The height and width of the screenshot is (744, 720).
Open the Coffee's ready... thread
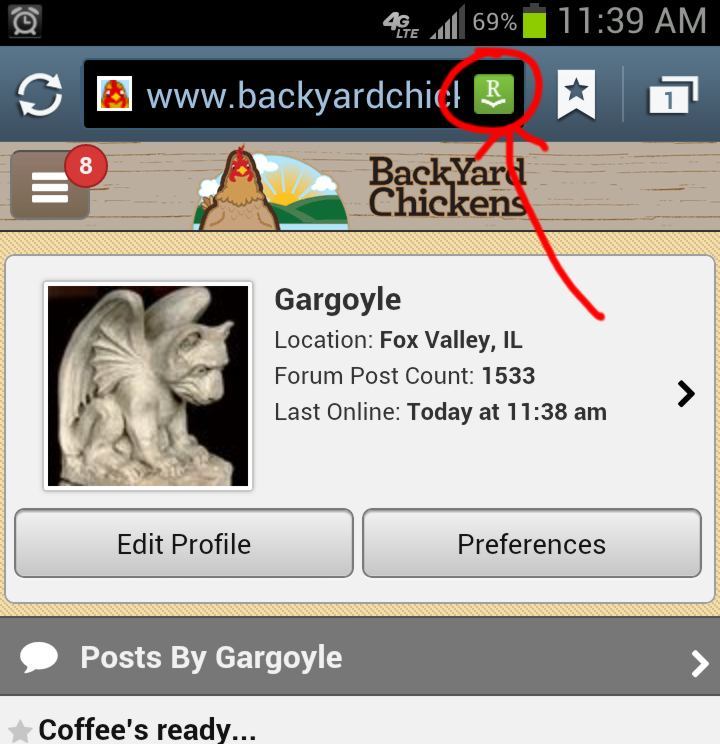pos(147,729)
